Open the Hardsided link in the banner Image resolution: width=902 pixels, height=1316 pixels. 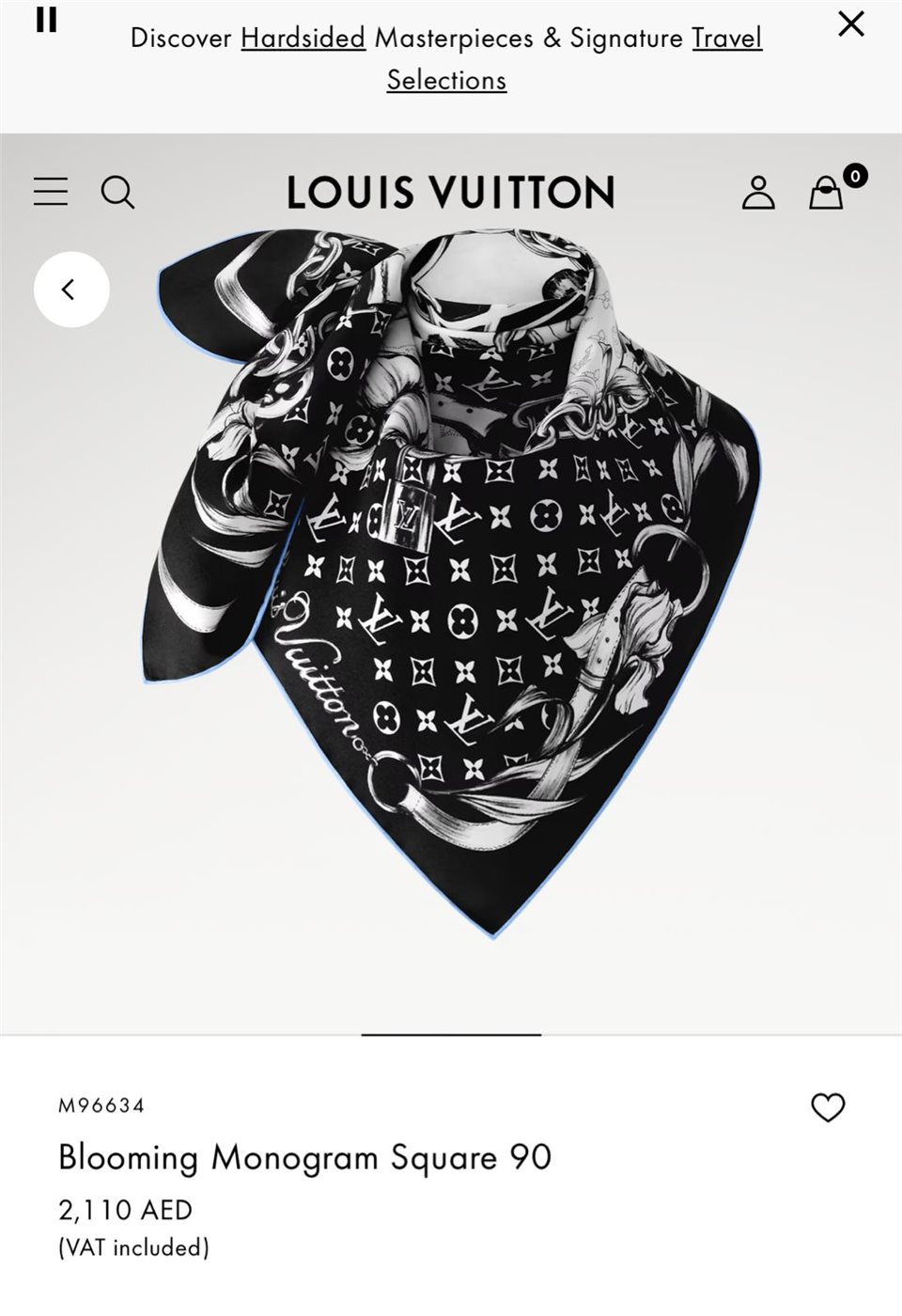pos(303,38)
